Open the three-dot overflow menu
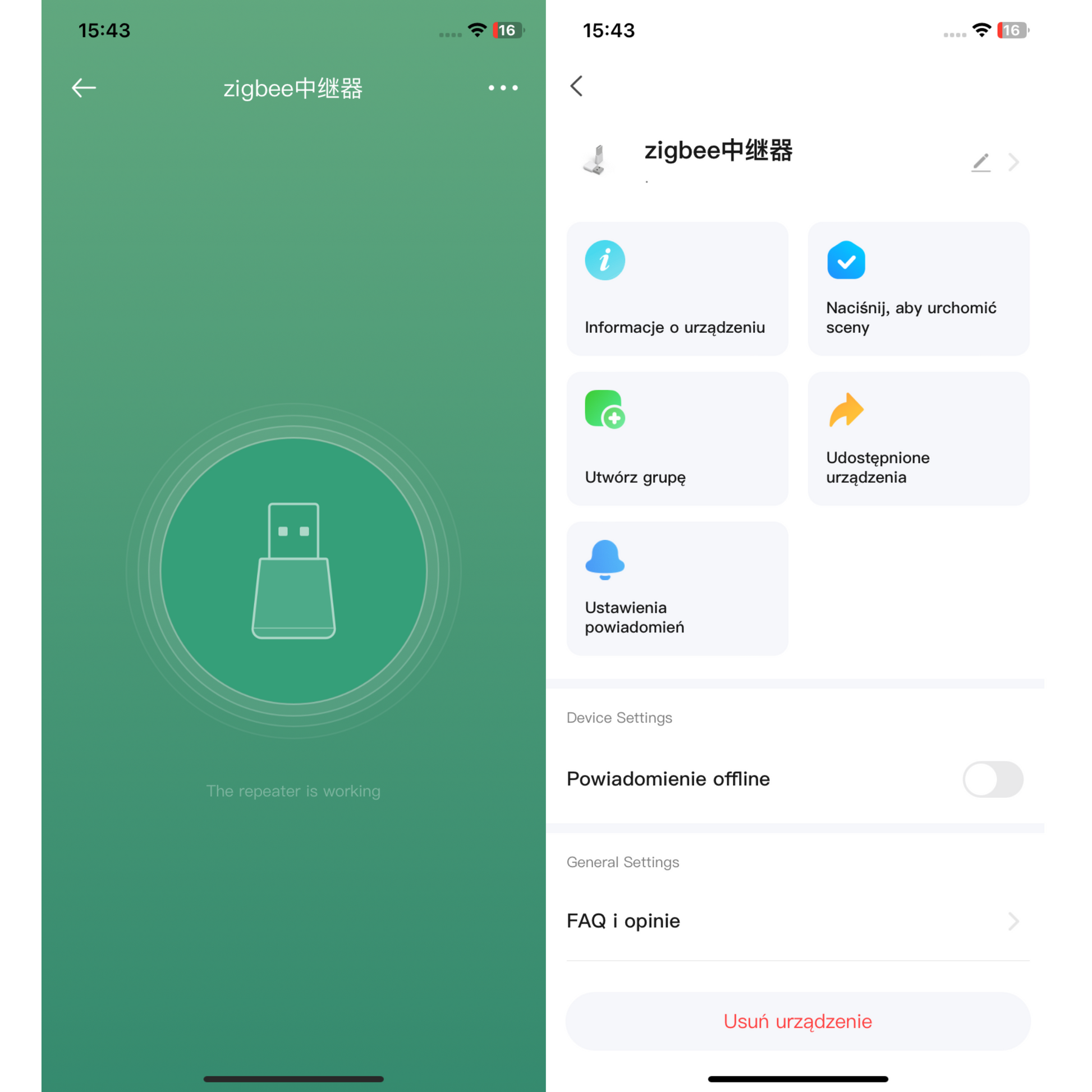Viewport: 1092px width, 1092px height. (x=502, y=88)
